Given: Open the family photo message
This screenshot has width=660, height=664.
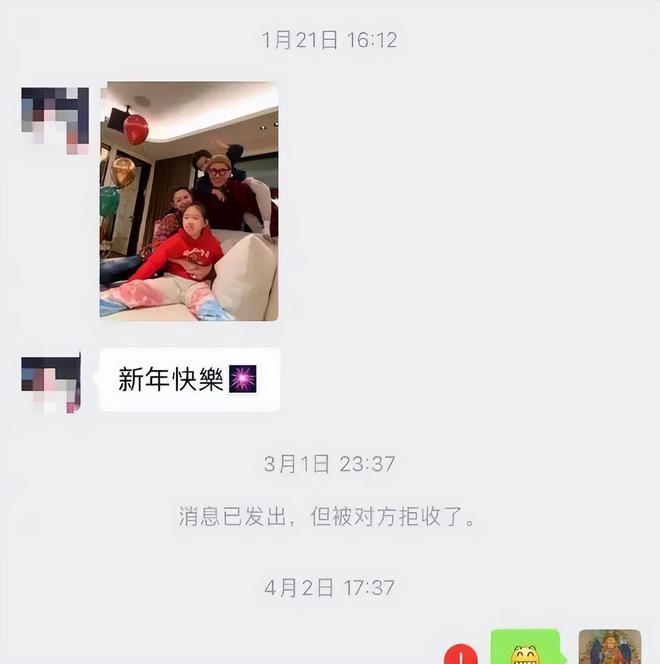Looking at the screenshot, I should [188, 200].
